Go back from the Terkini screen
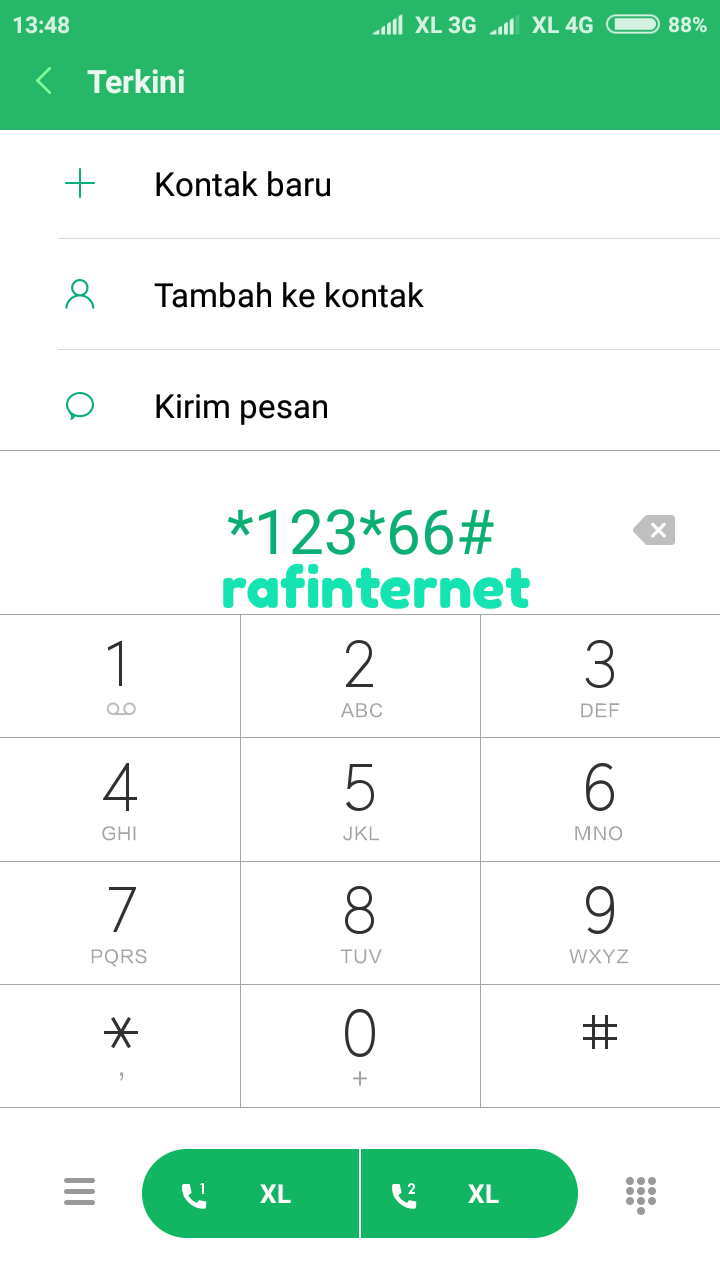Image resolution: width=720 pixels, height=1280 pixels. click(44, 82)
